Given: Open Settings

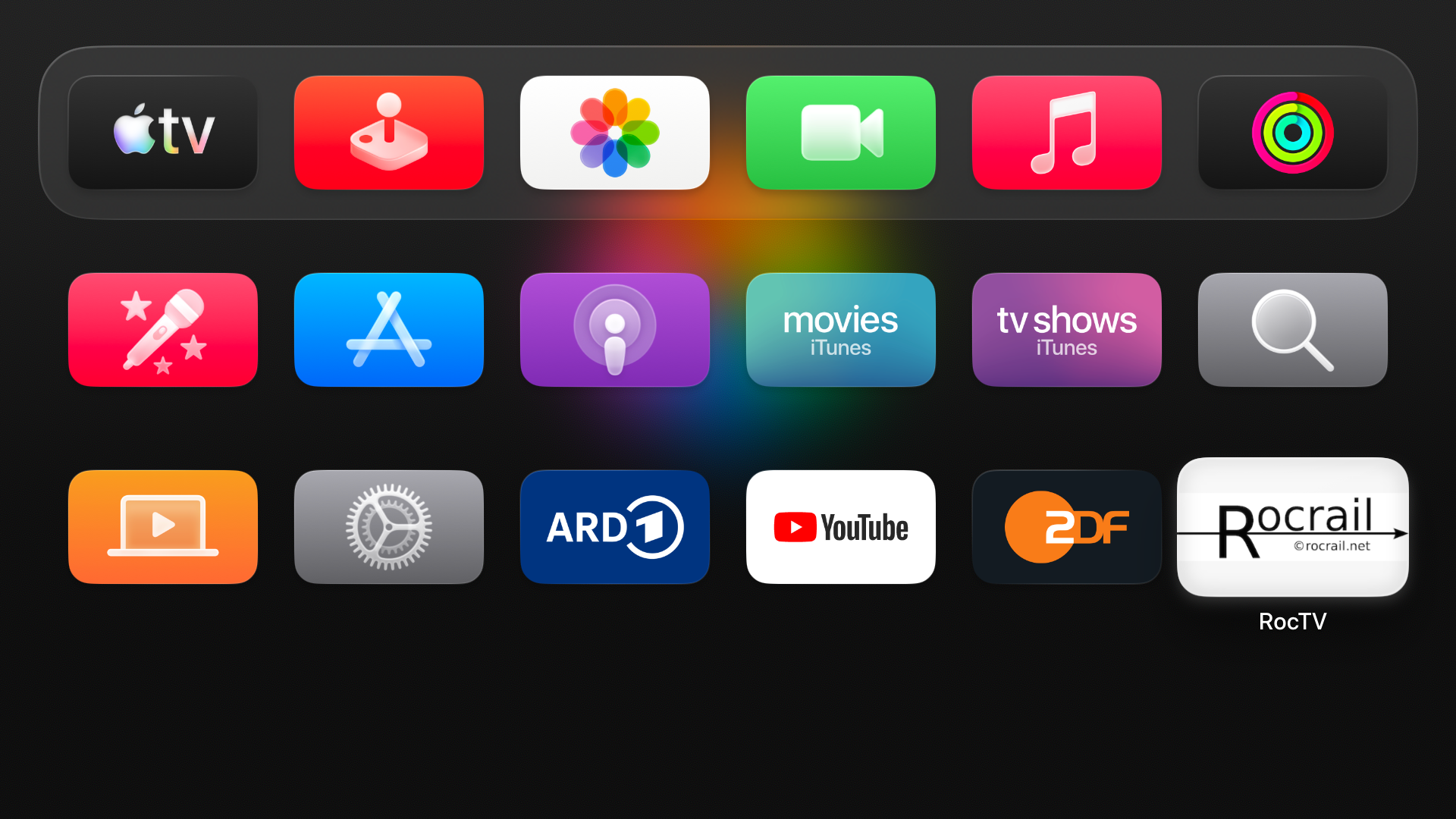Looking at the screenshot, I should [x=389, y=527].
